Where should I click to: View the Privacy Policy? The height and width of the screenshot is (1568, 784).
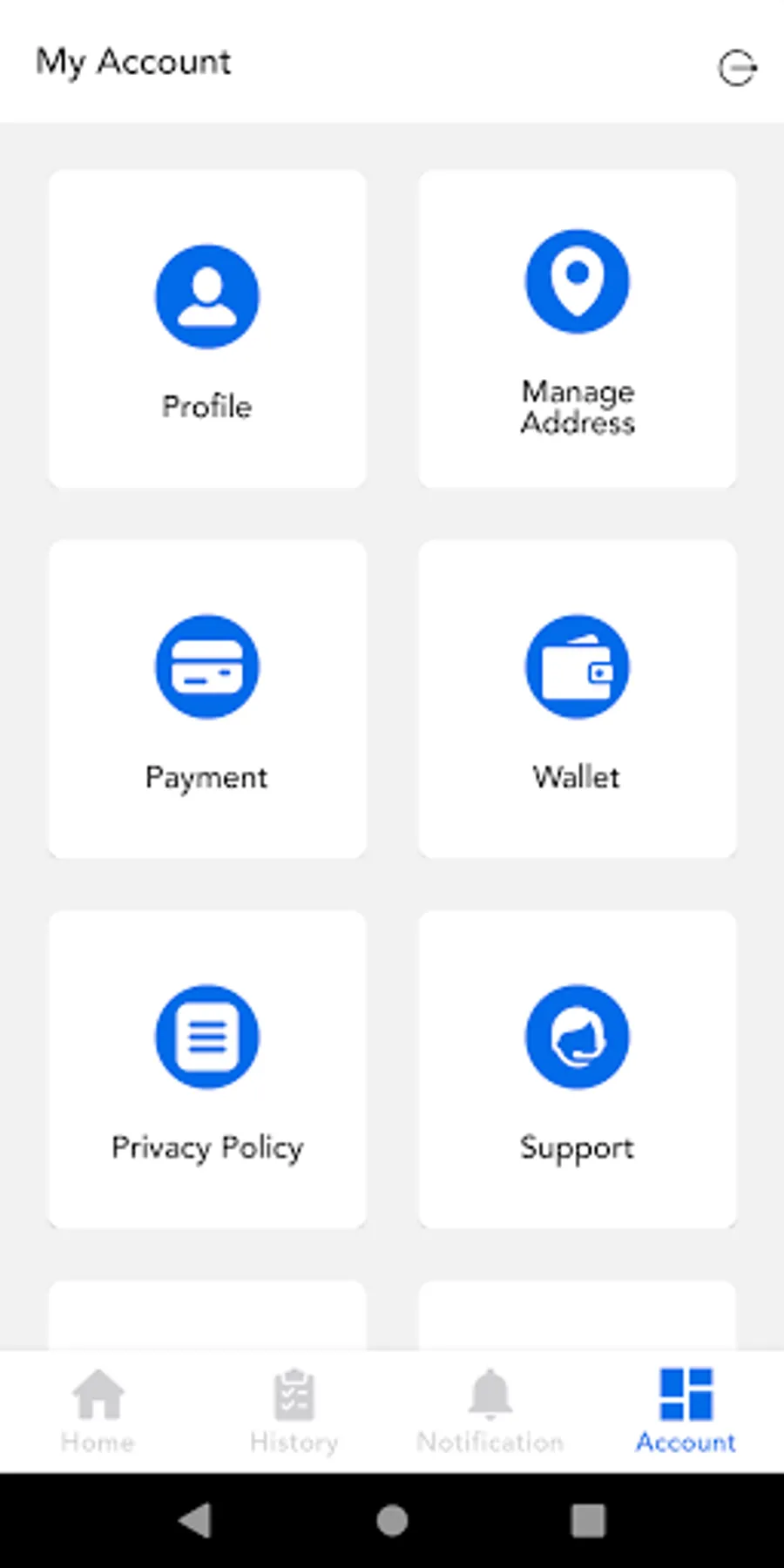tap(207, 1069)
